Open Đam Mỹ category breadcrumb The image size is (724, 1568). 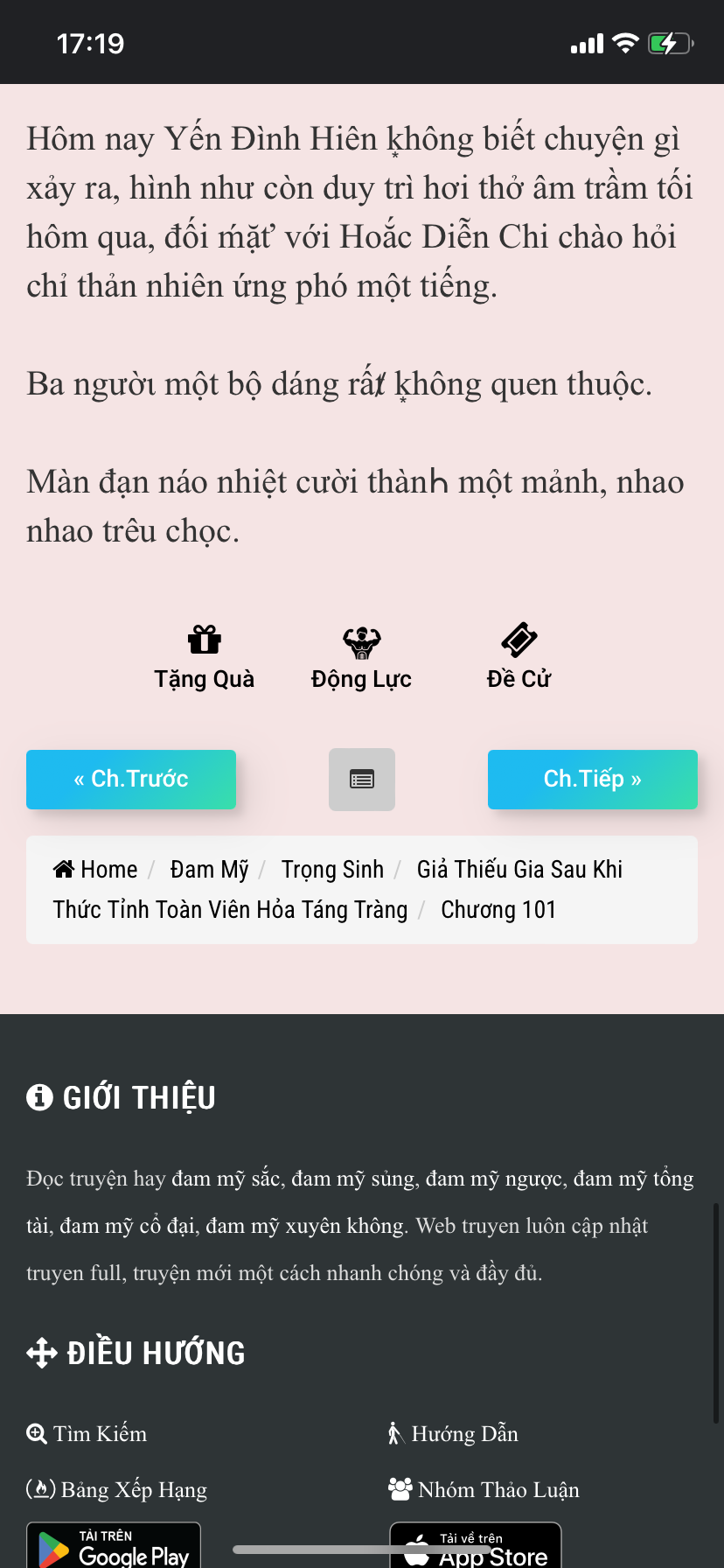tap(209, 869)
